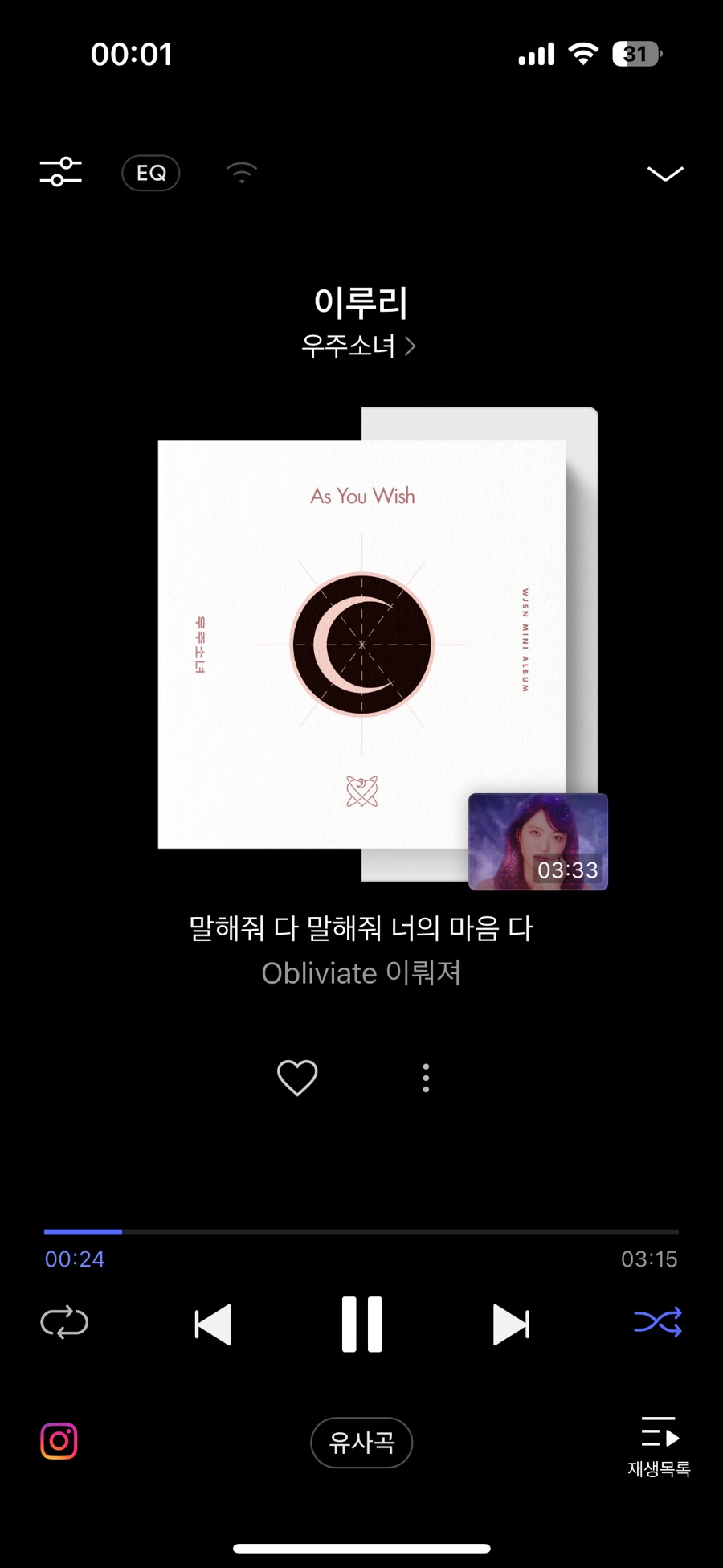Screen dimensions: 723x1568
Task: Open full lyrics from the lyric lines
Action: (x=361, y=950)
